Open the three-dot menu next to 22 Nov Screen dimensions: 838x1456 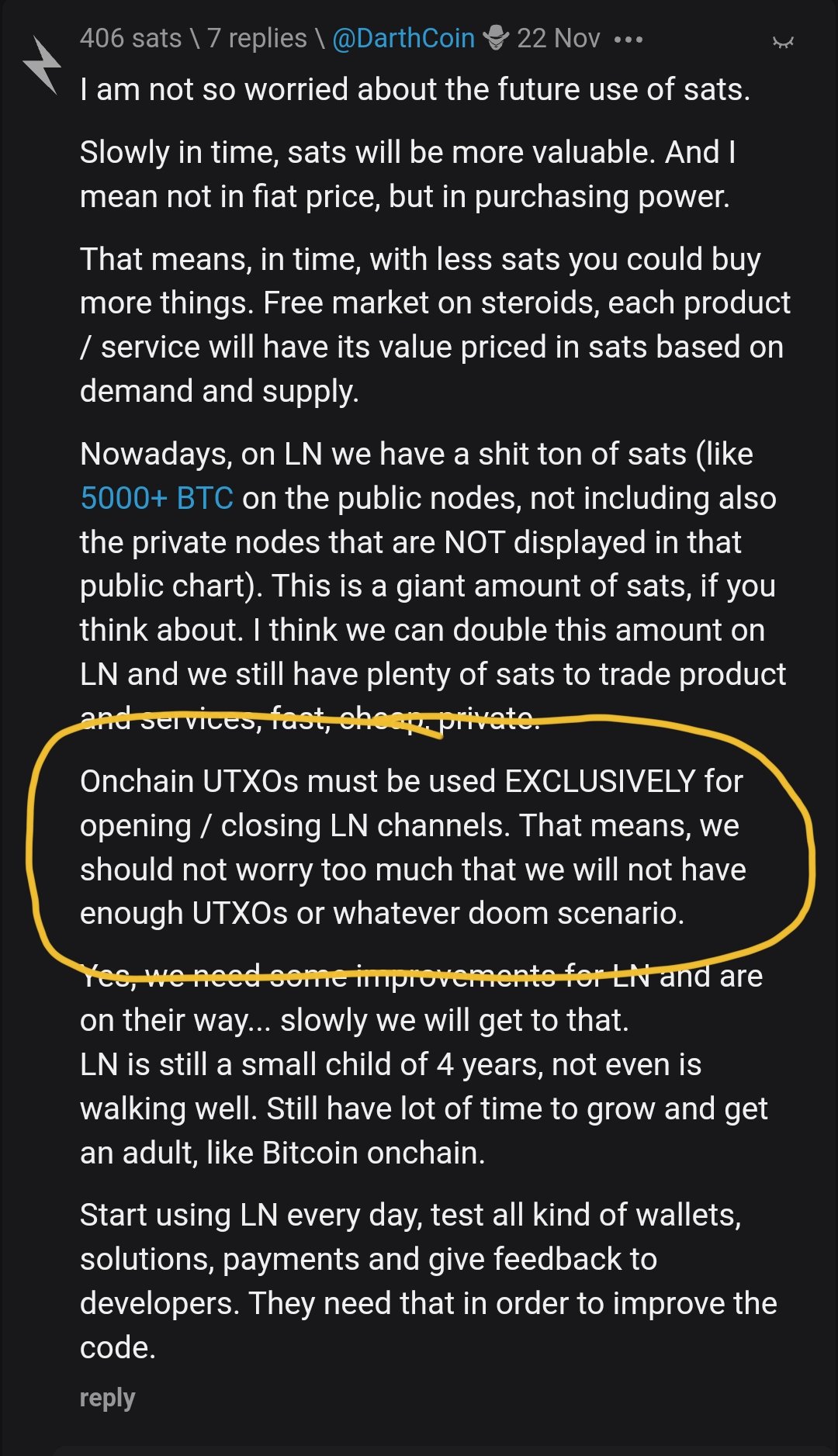[x=628, y=39]
